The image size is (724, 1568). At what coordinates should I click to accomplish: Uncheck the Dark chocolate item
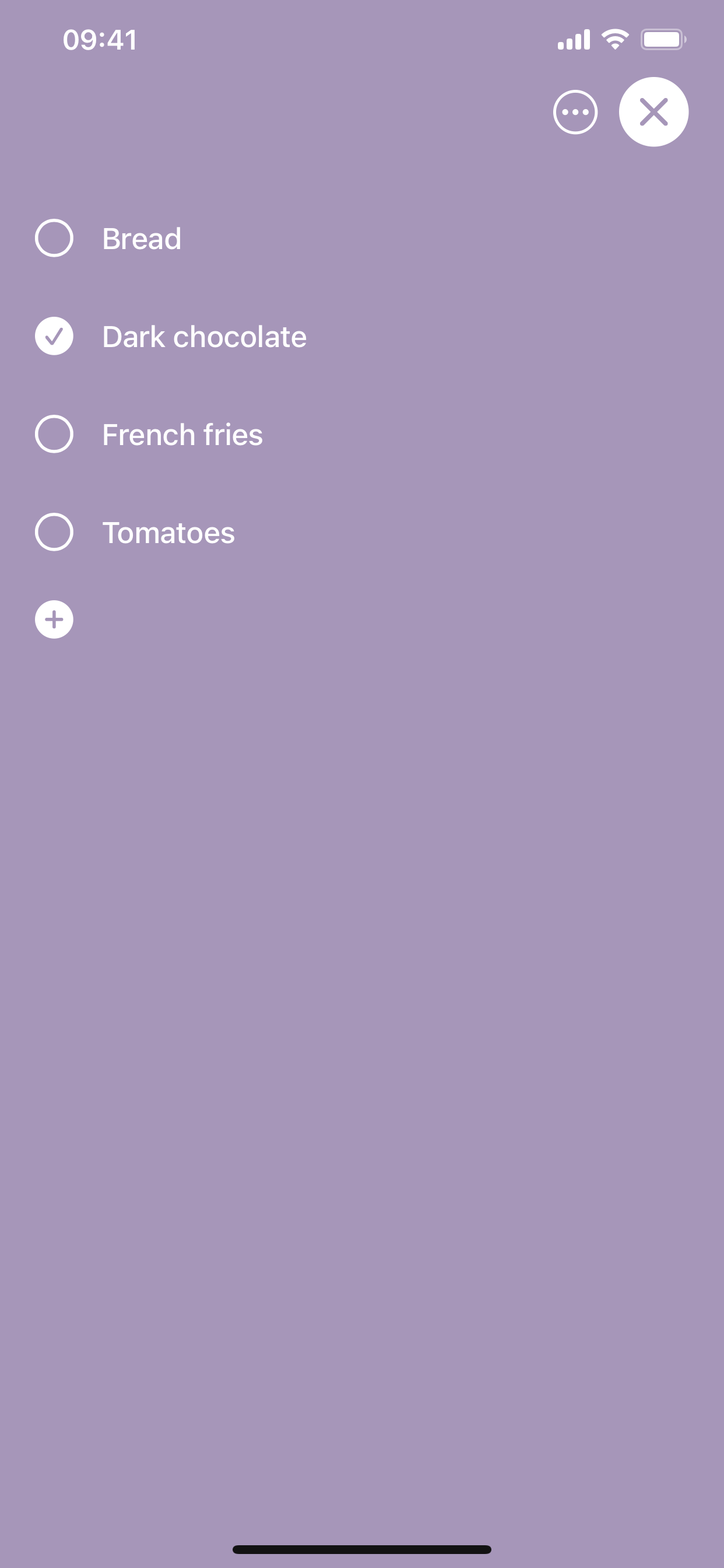54,336
